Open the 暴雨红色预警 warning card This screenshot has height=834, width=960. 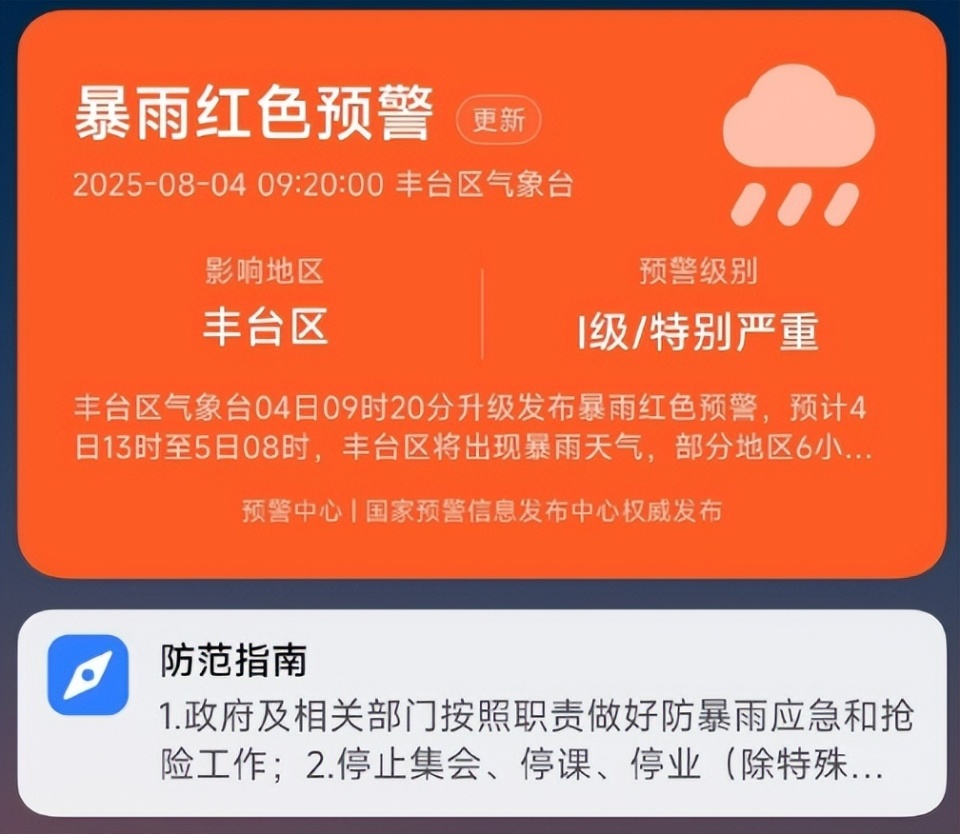[480, 300]
